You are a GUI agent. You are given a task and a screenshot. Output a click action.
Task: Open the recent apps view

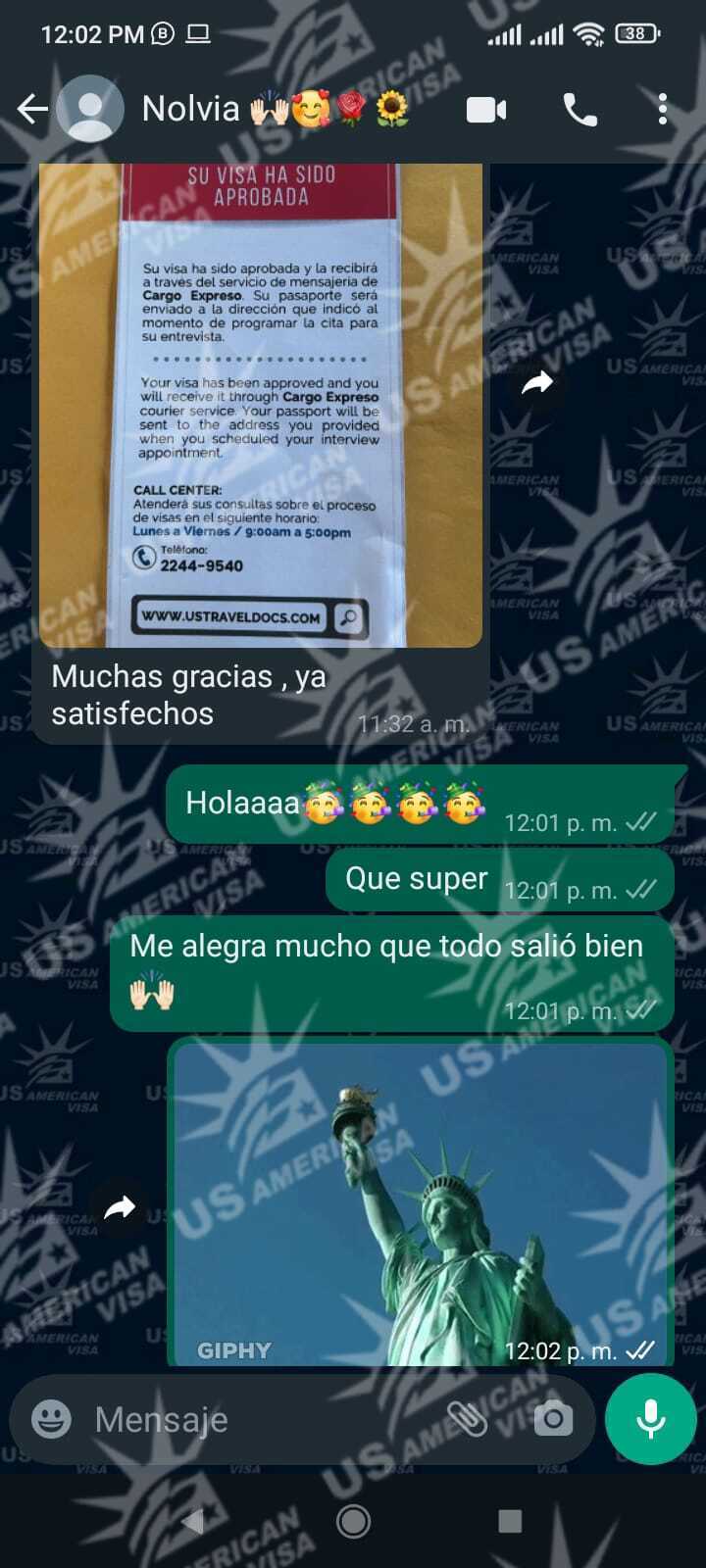click(510, 1521)
